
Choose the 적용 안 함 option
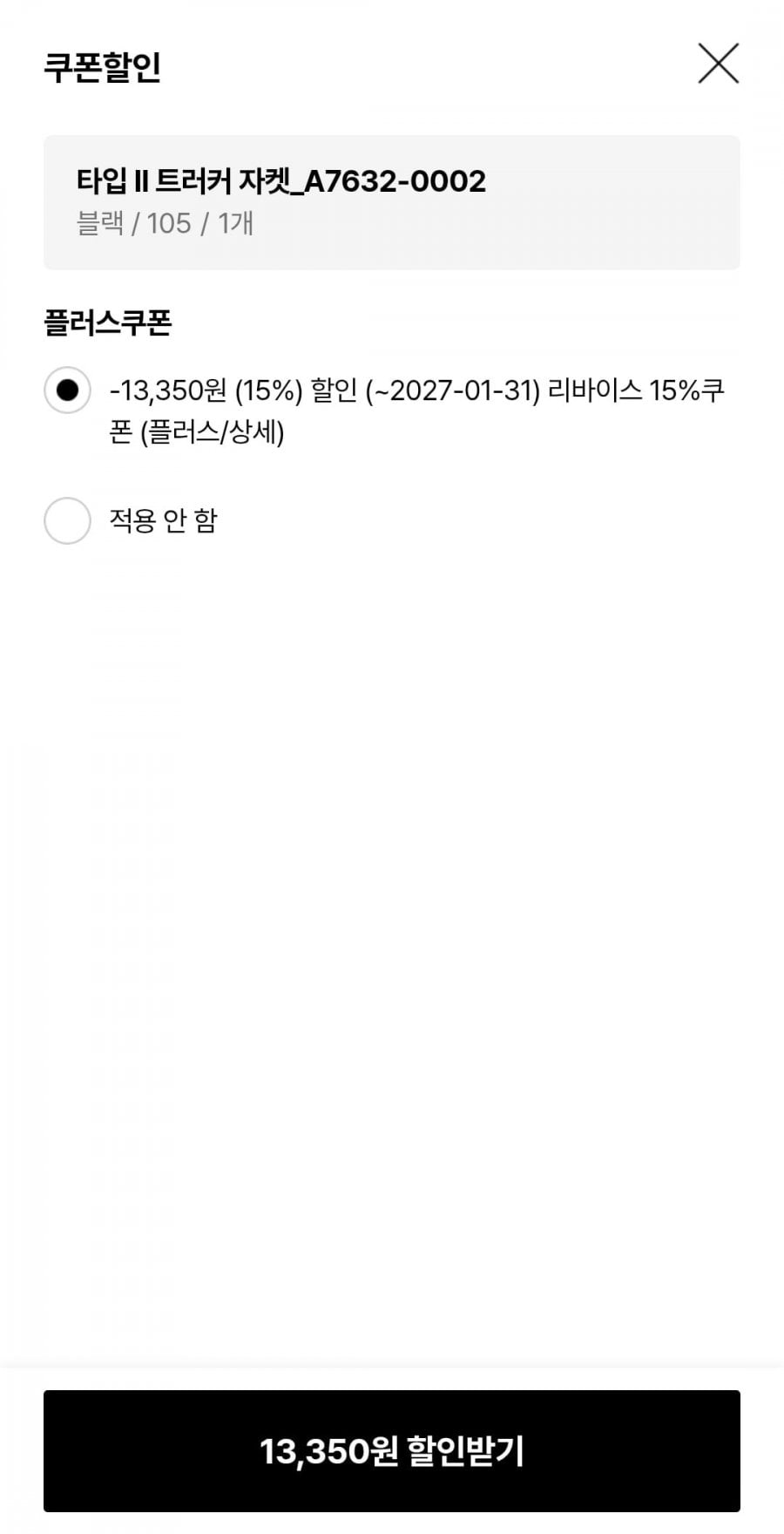[x=67, y=520]
